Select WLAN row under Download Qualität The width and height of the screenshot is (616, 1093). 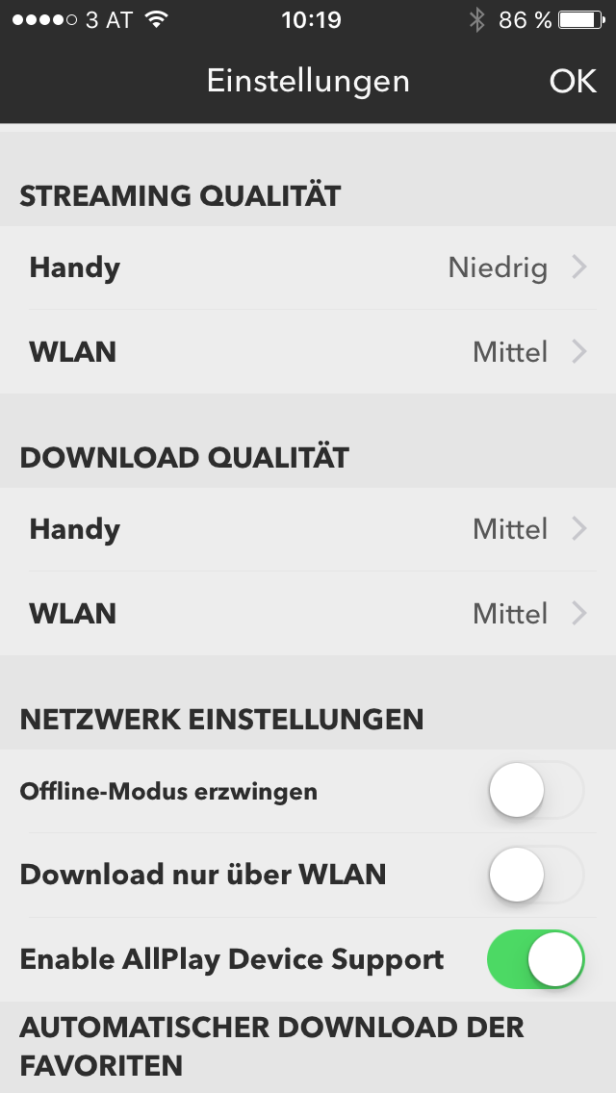pyautogui.click(x=308, y=614)
